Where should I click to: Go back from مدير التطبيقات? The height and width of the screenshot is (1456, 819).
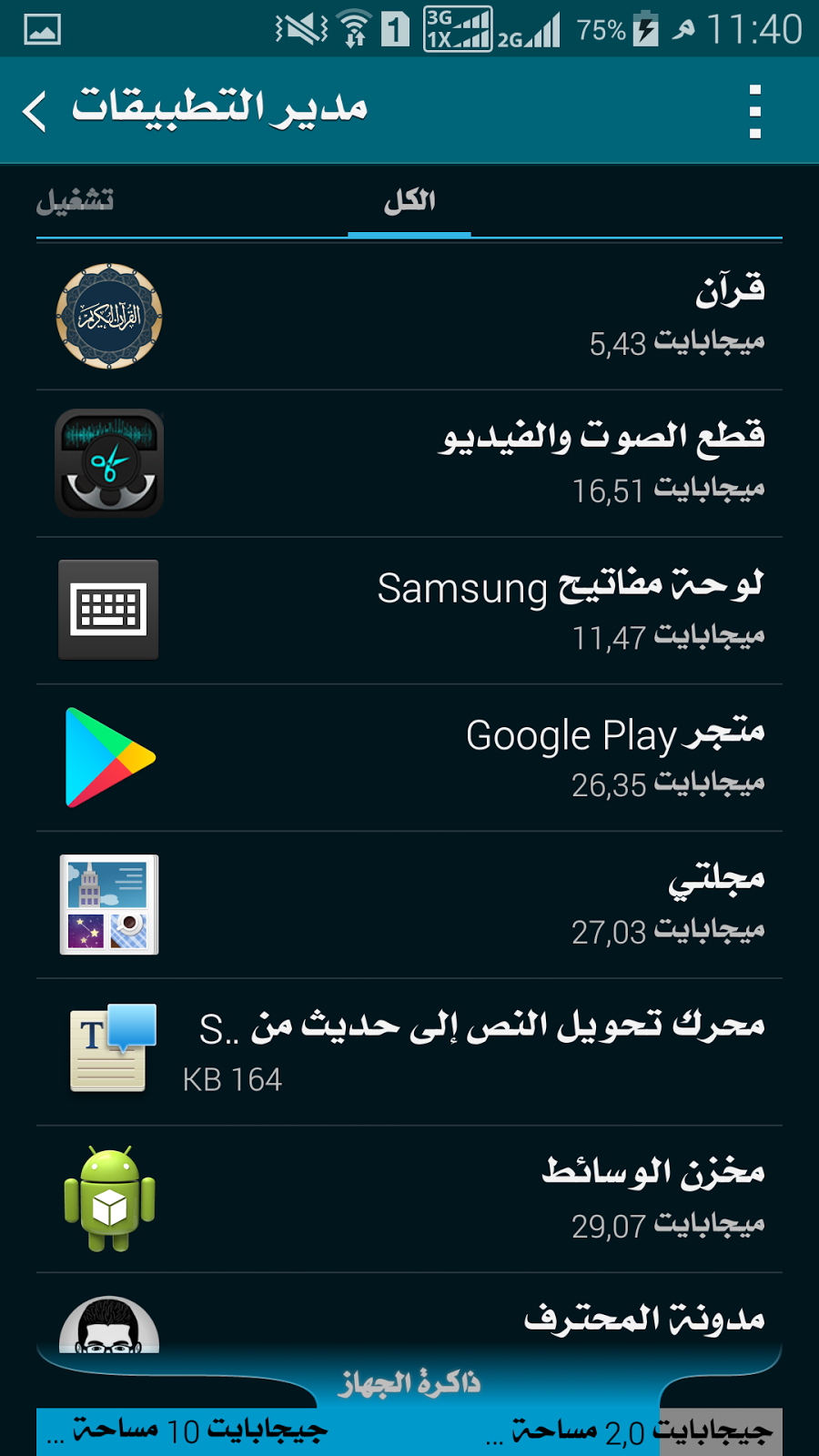[36, 111]
